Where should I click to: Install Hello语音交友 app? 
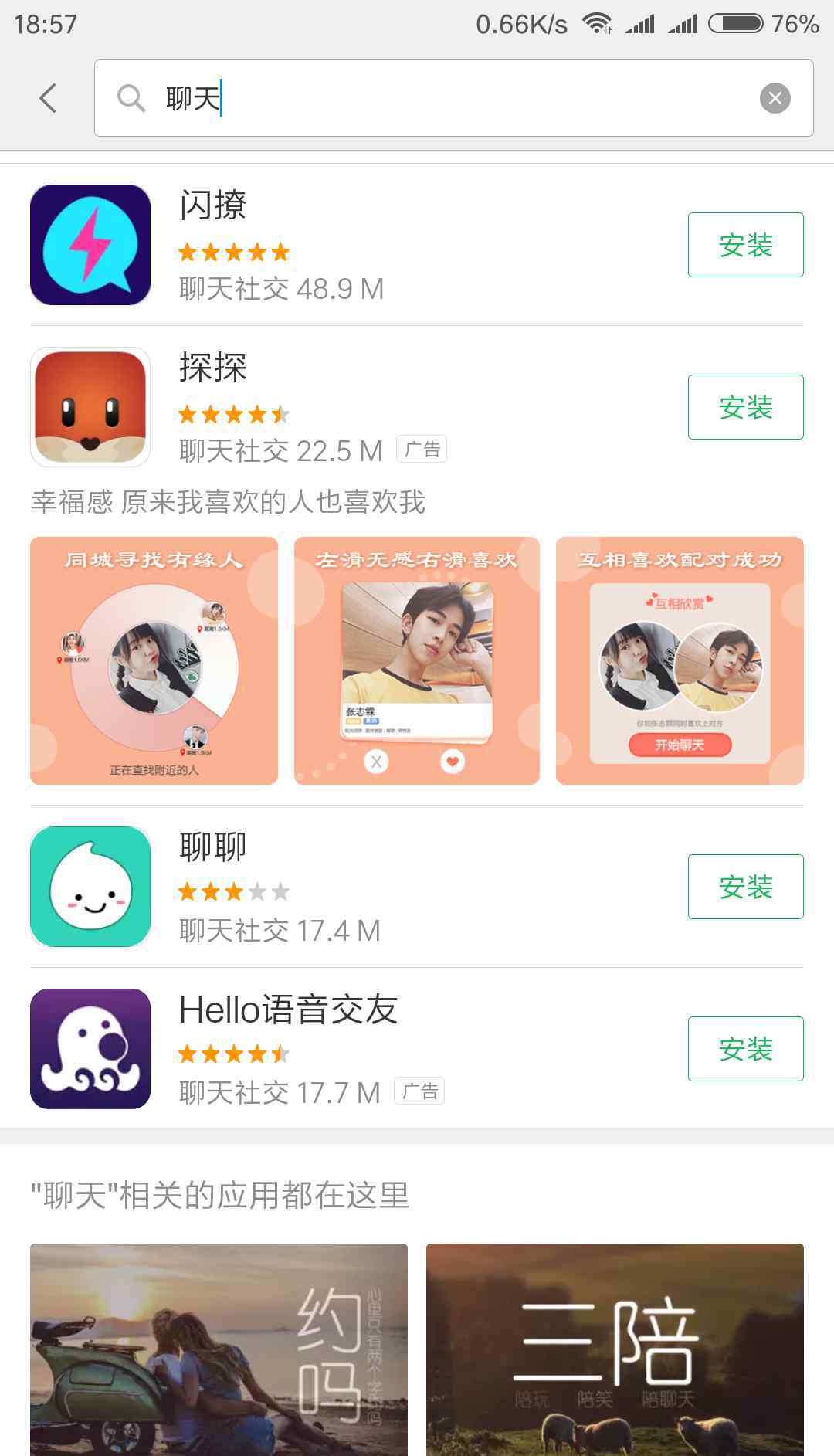tap(745, 1049)
